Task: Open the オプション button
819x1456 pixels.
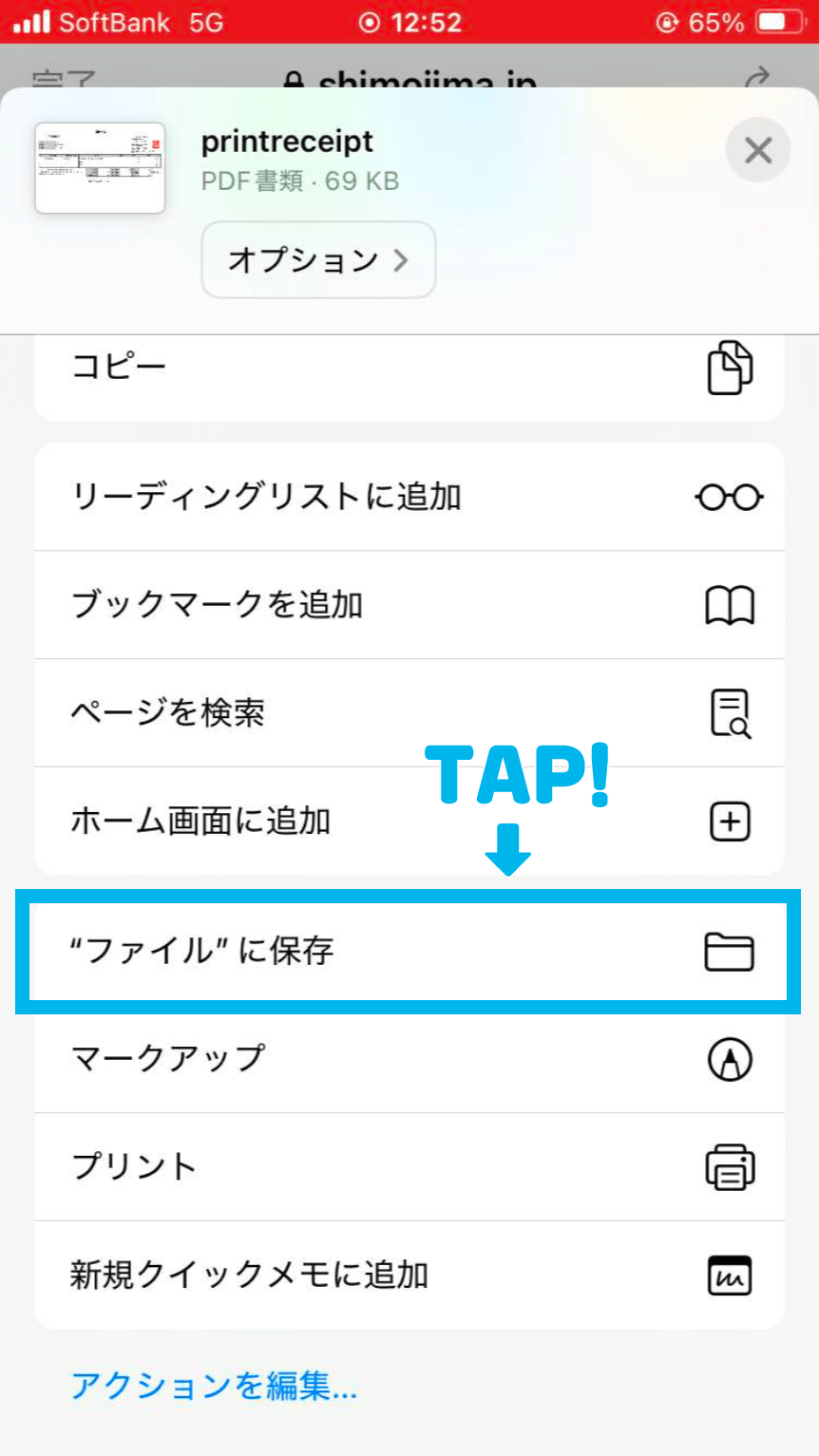Action: (x=318, y=260)
